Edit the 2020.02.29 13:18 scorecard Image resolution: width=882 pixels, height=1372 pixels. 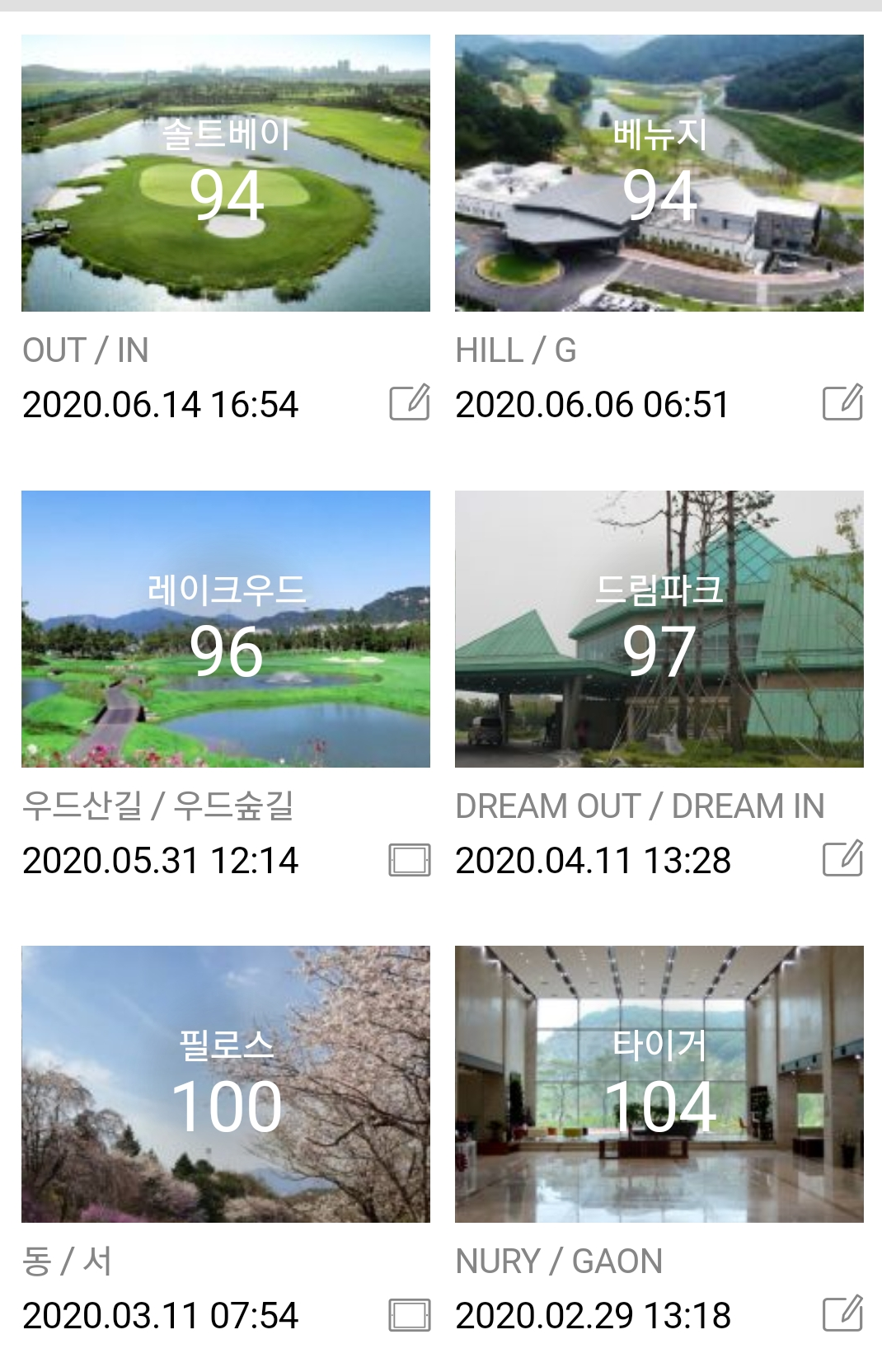(x=842, y=1313)
